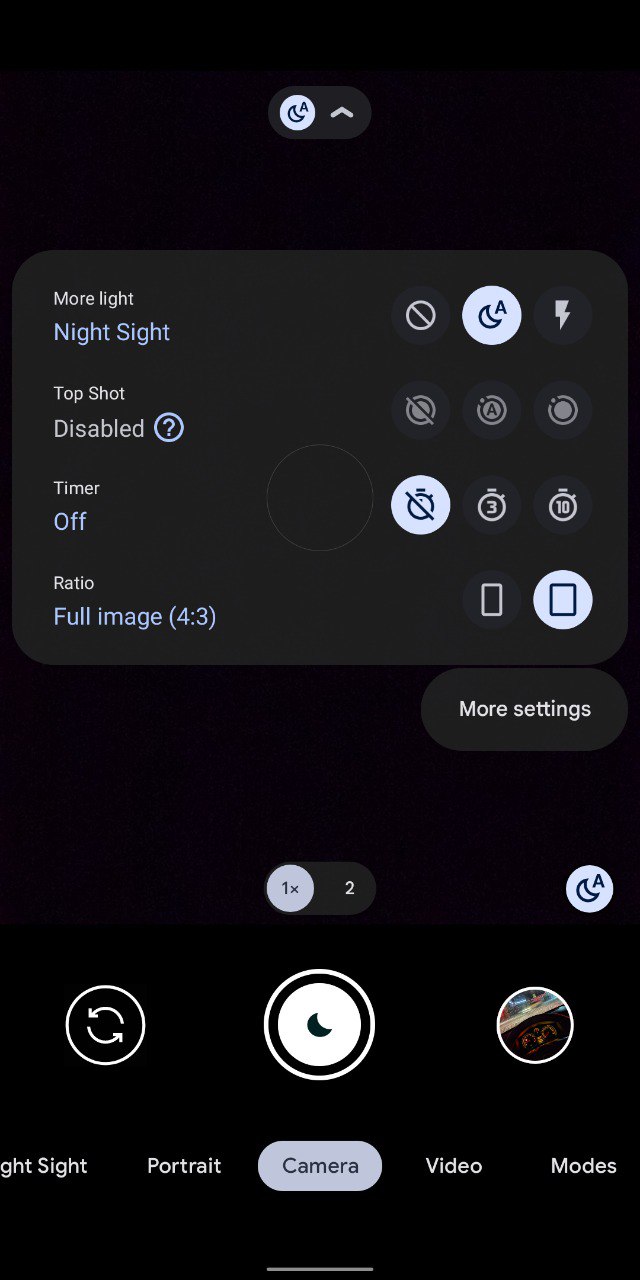
Task: Open the last photo thumbnail
Action: coord(535,1025)
